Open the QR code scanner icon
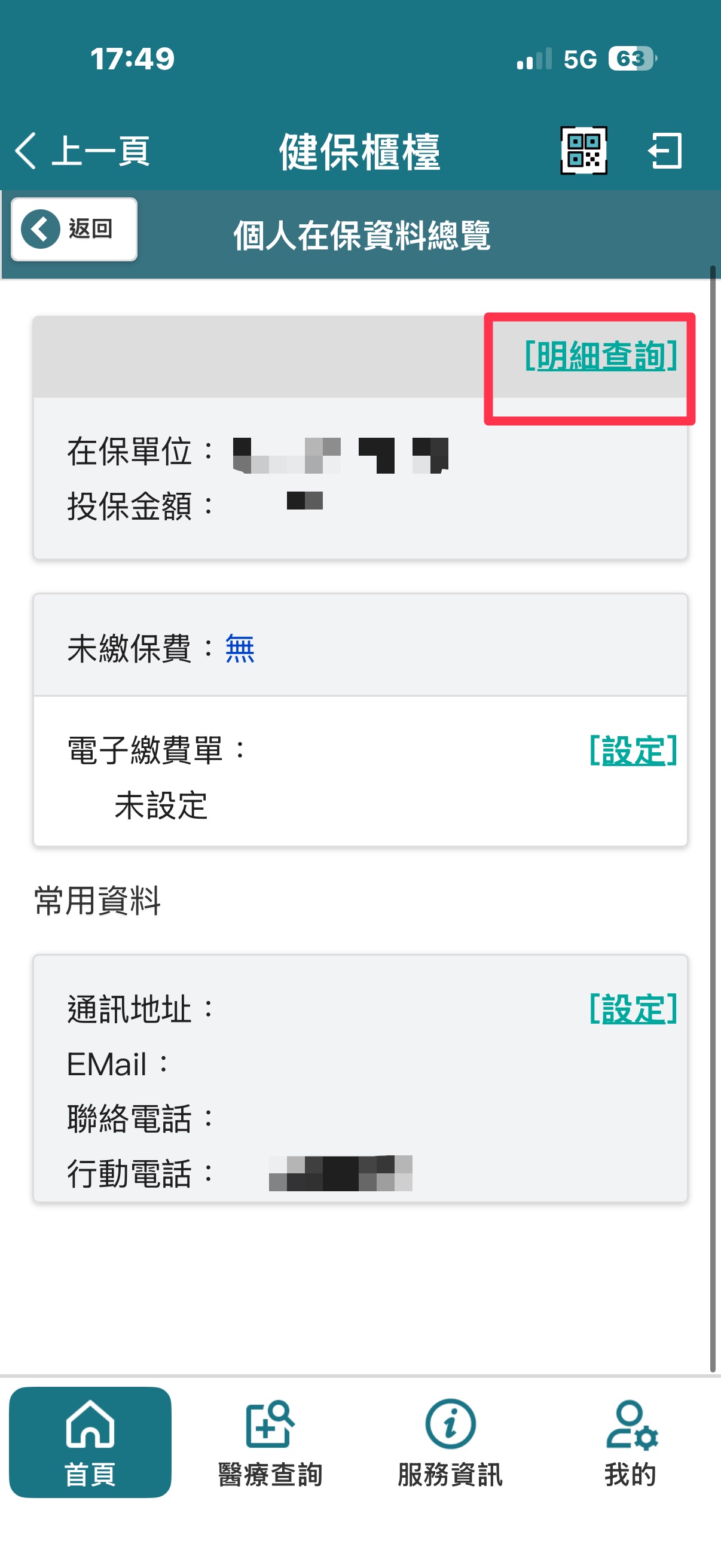This screenshot has height=1568, width=721. [583, 150]
